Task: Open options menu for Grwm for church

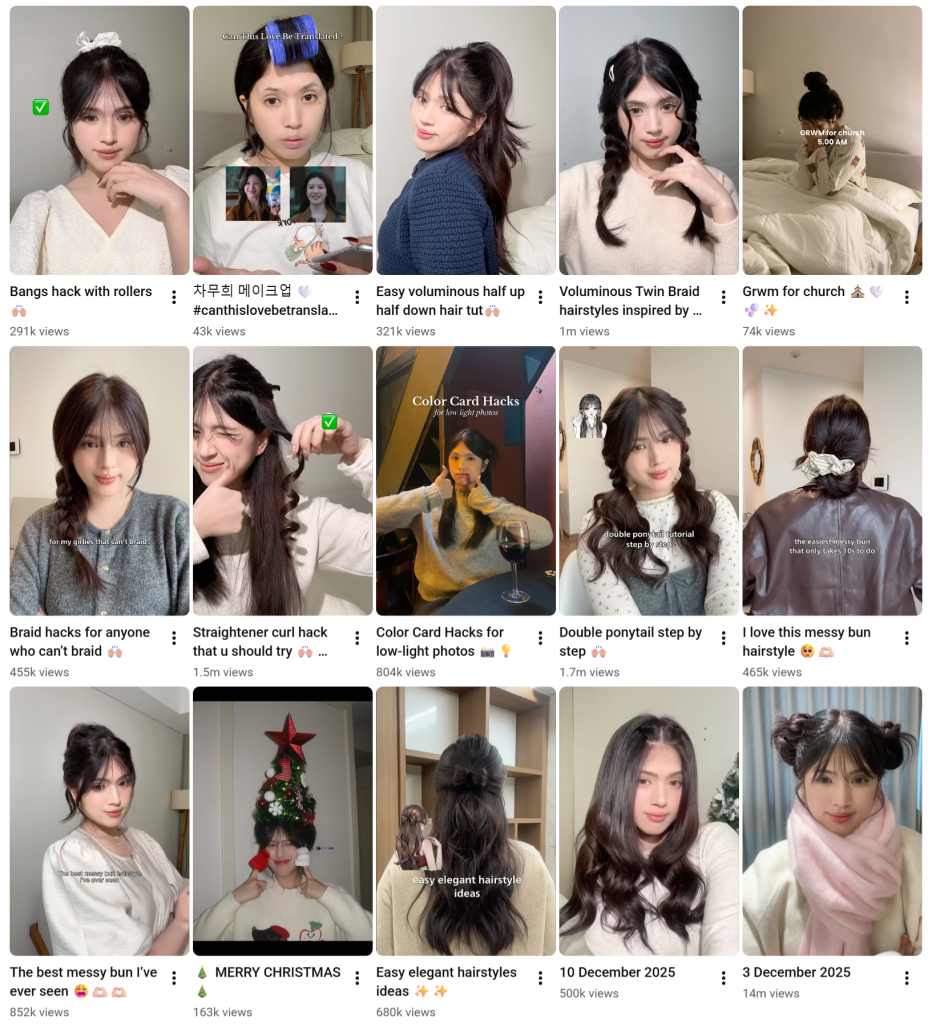Action: coord(906,297)
